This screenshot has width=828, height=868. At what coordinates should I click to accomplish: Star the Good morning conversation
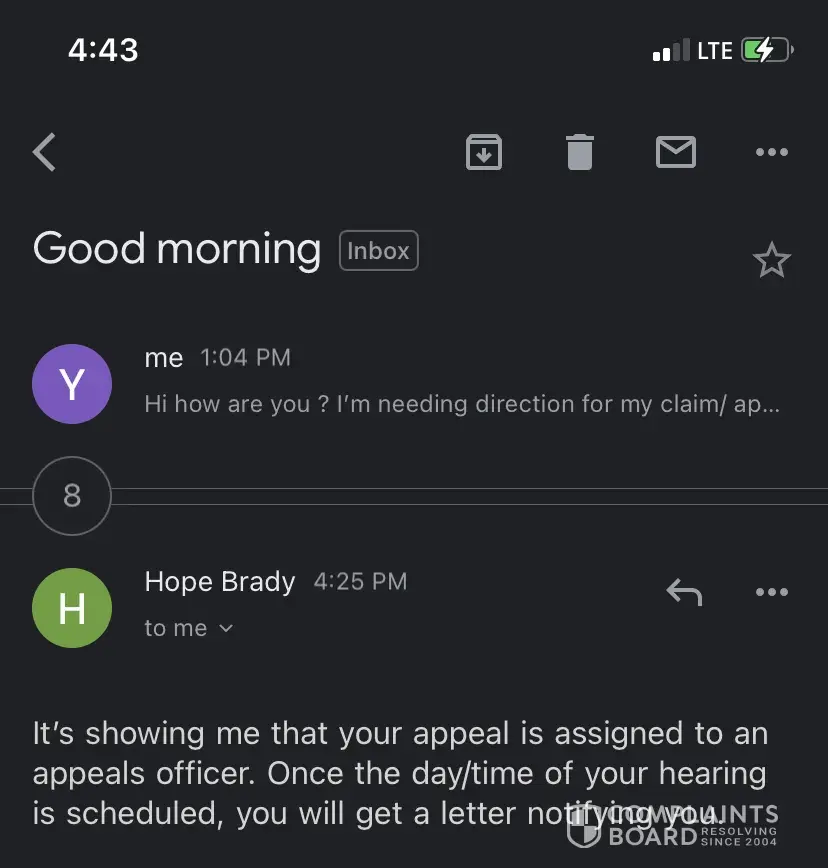(x=771, y=261)
